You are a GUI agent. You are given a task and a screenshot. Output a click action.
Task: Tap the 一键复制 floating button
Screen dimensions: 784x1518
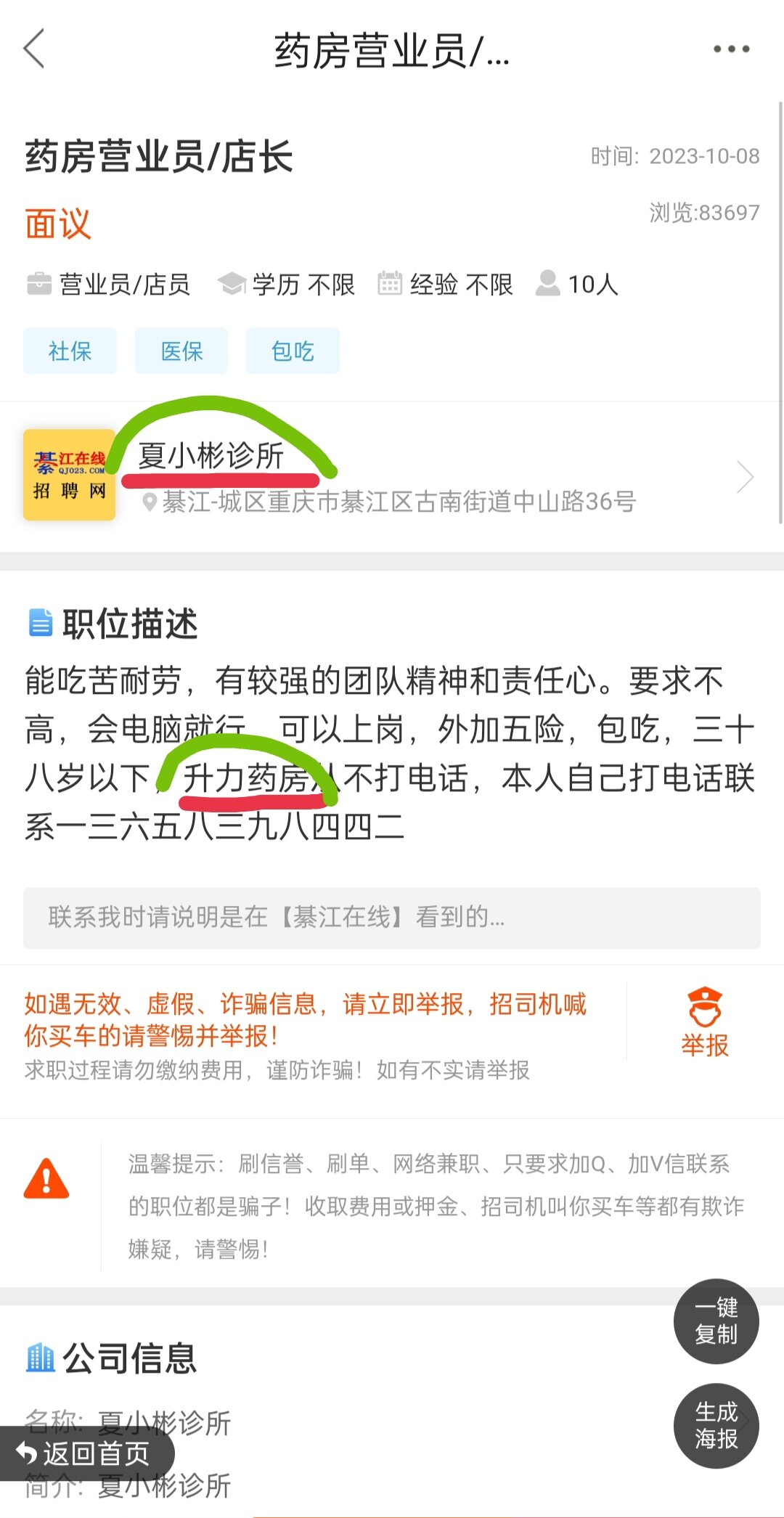716,1321
